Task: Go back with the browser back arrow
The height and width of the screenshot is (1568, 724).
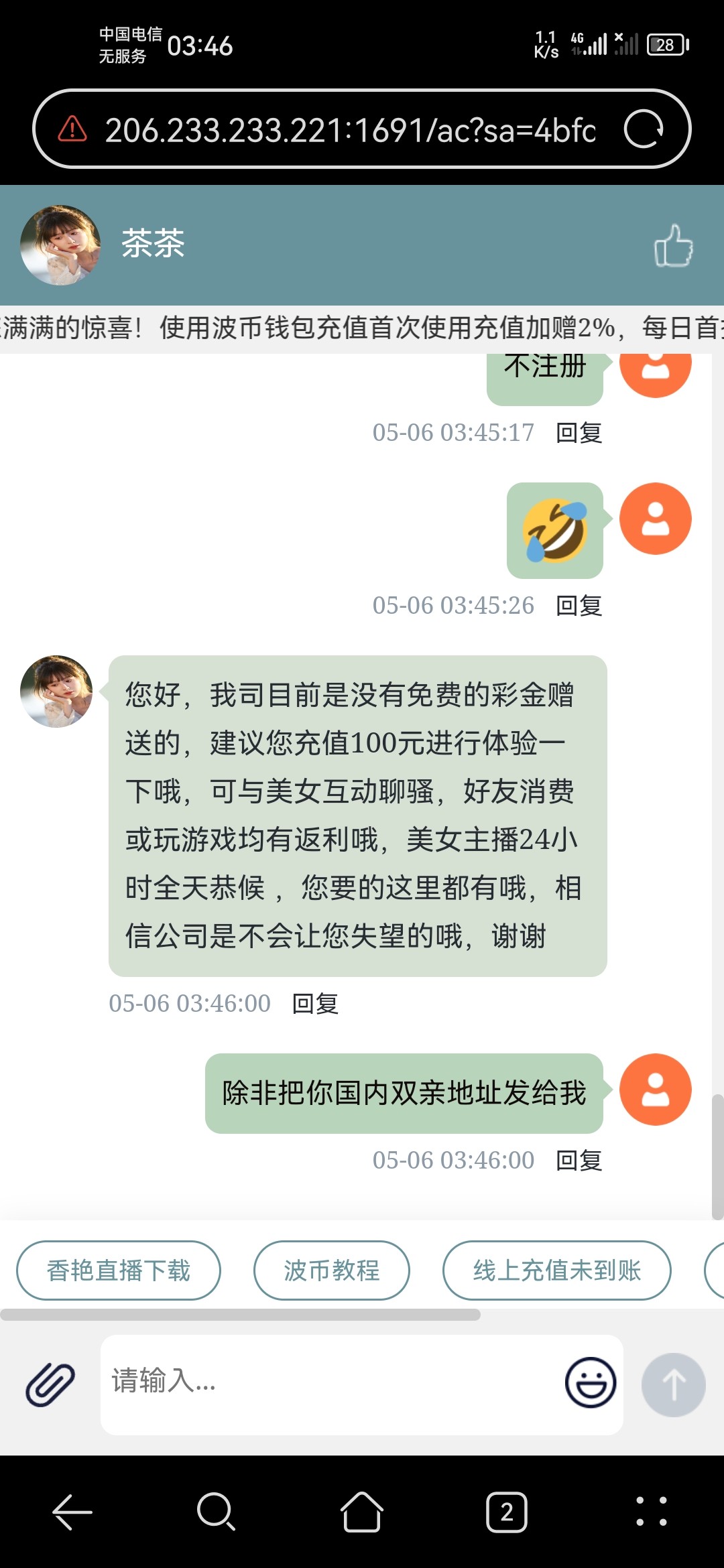Action: [x=72, y=1512]
